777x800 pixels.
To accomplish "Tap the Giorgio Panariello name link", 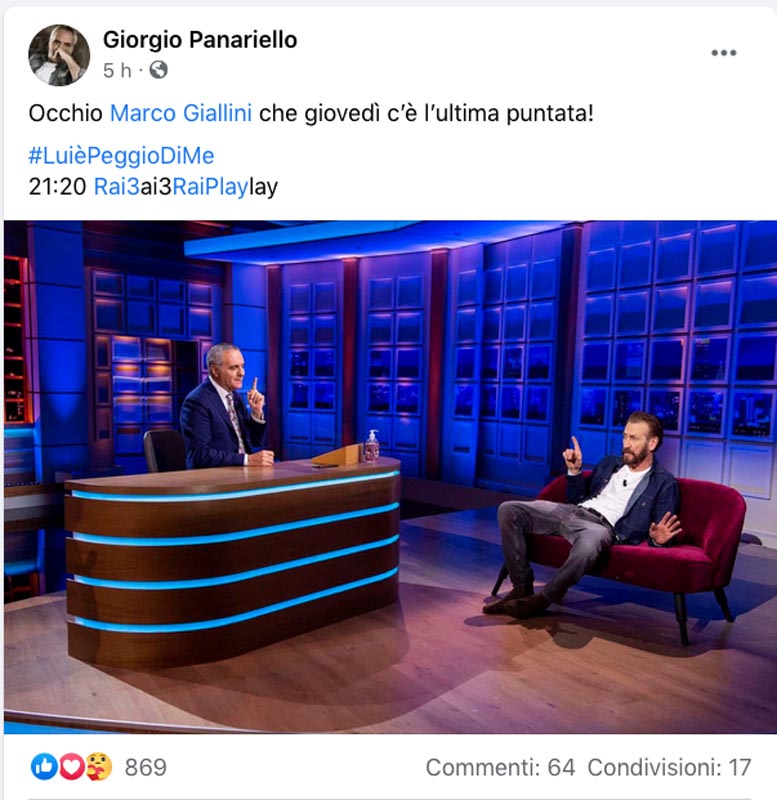I will [x=200, y=39].
